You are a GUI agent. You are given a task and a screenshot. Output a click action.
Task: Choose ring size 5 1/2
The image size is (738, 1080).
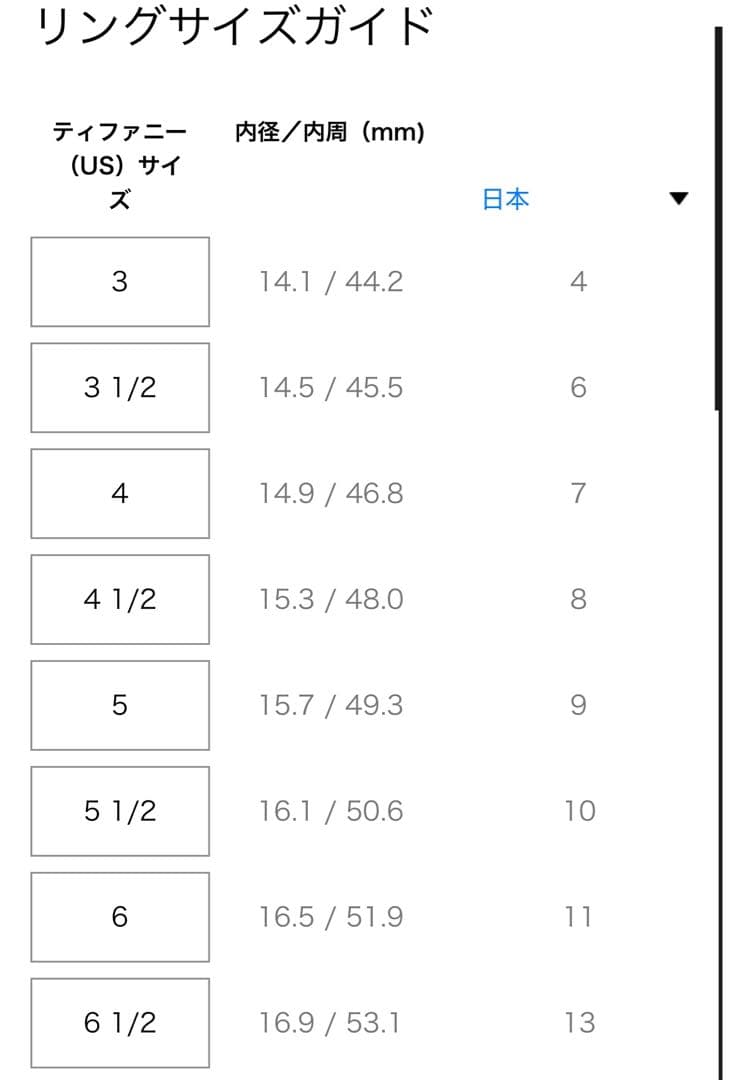coord(120,812)
